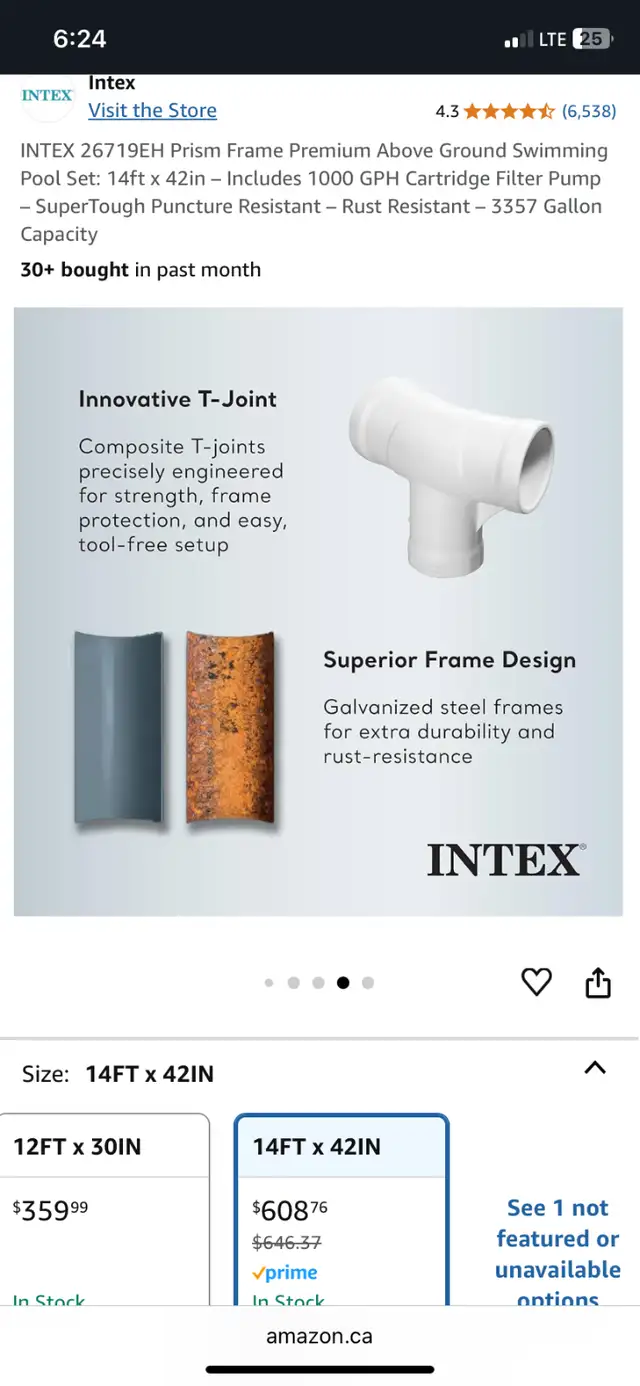Open the 6,538 customer ratings
This screenshot has height=1386, width=640.
(588, 111)
